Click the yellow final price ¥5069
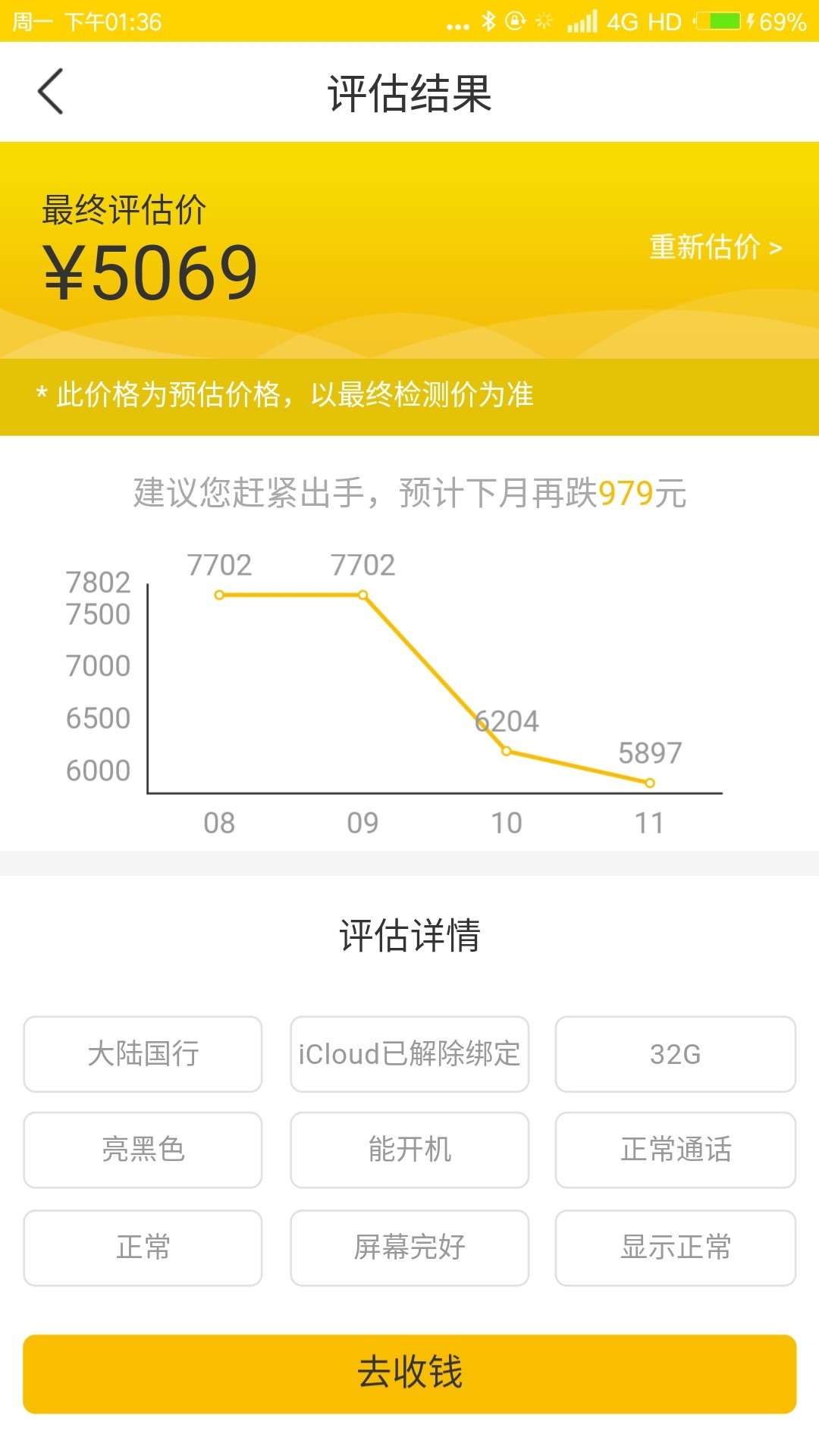 click(149, 273)
